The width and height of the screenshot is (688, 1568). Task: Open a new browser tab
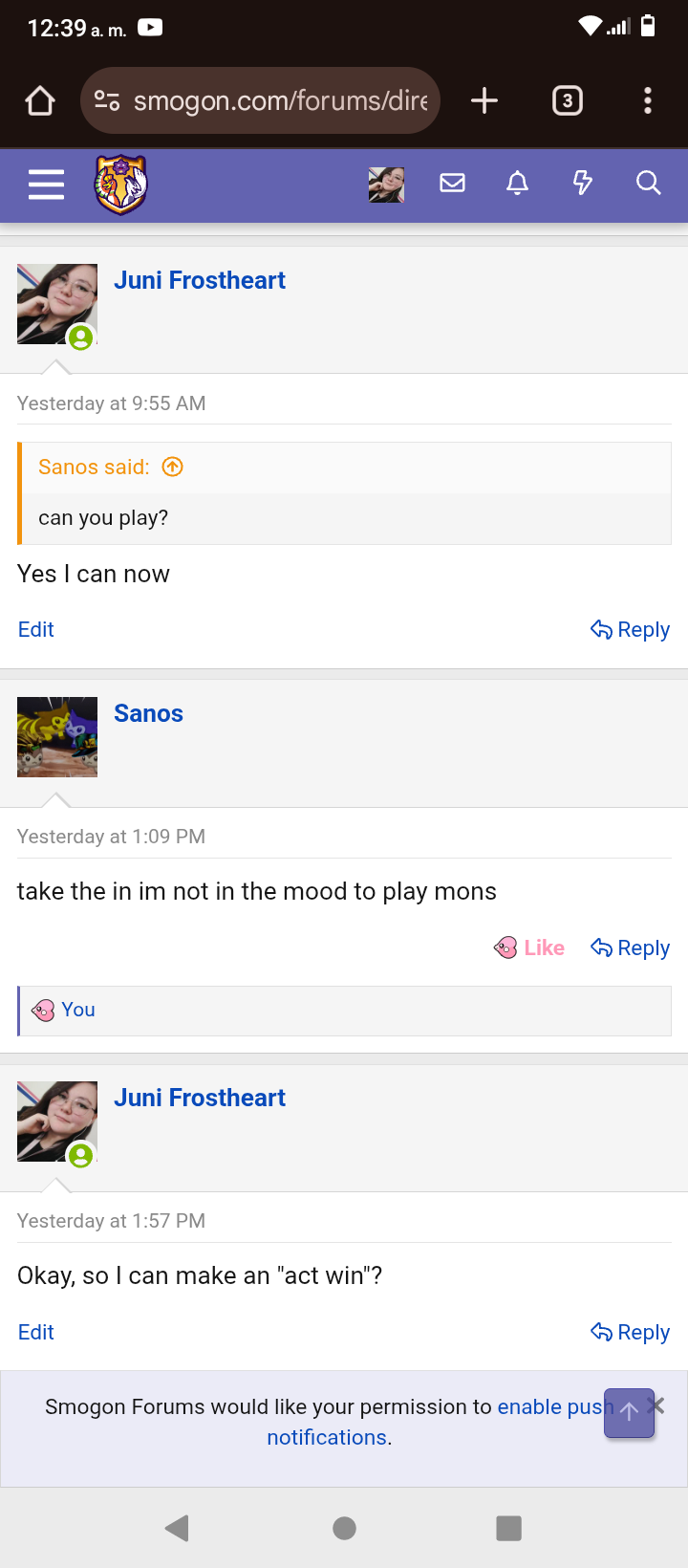coord(484,100)
